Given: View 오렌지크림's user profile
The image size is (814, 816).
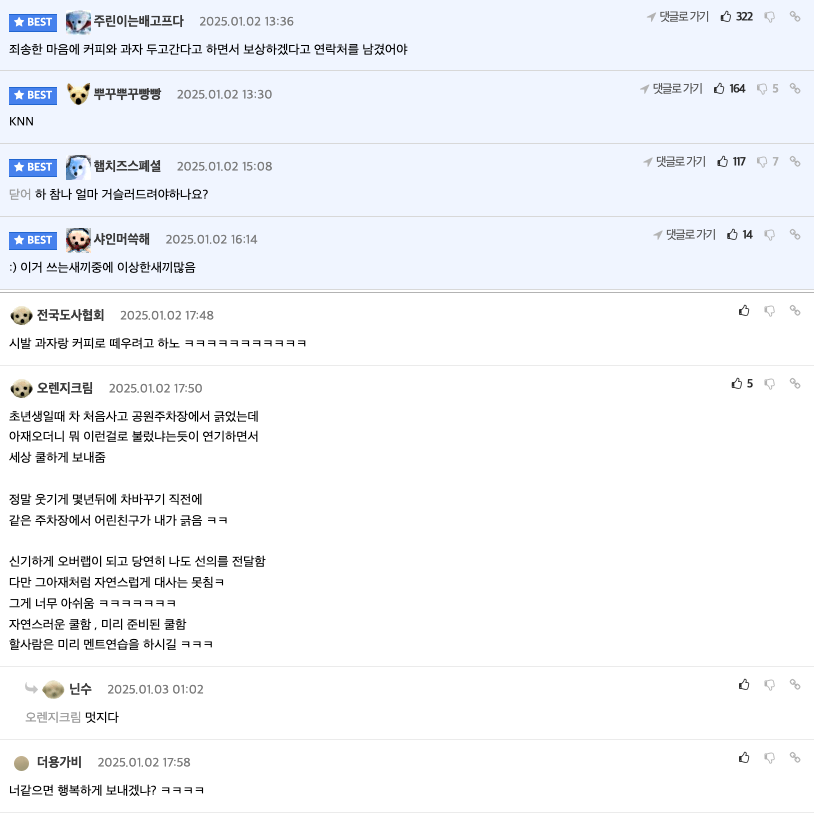Looking at the screenshot, I should [64, 388].
